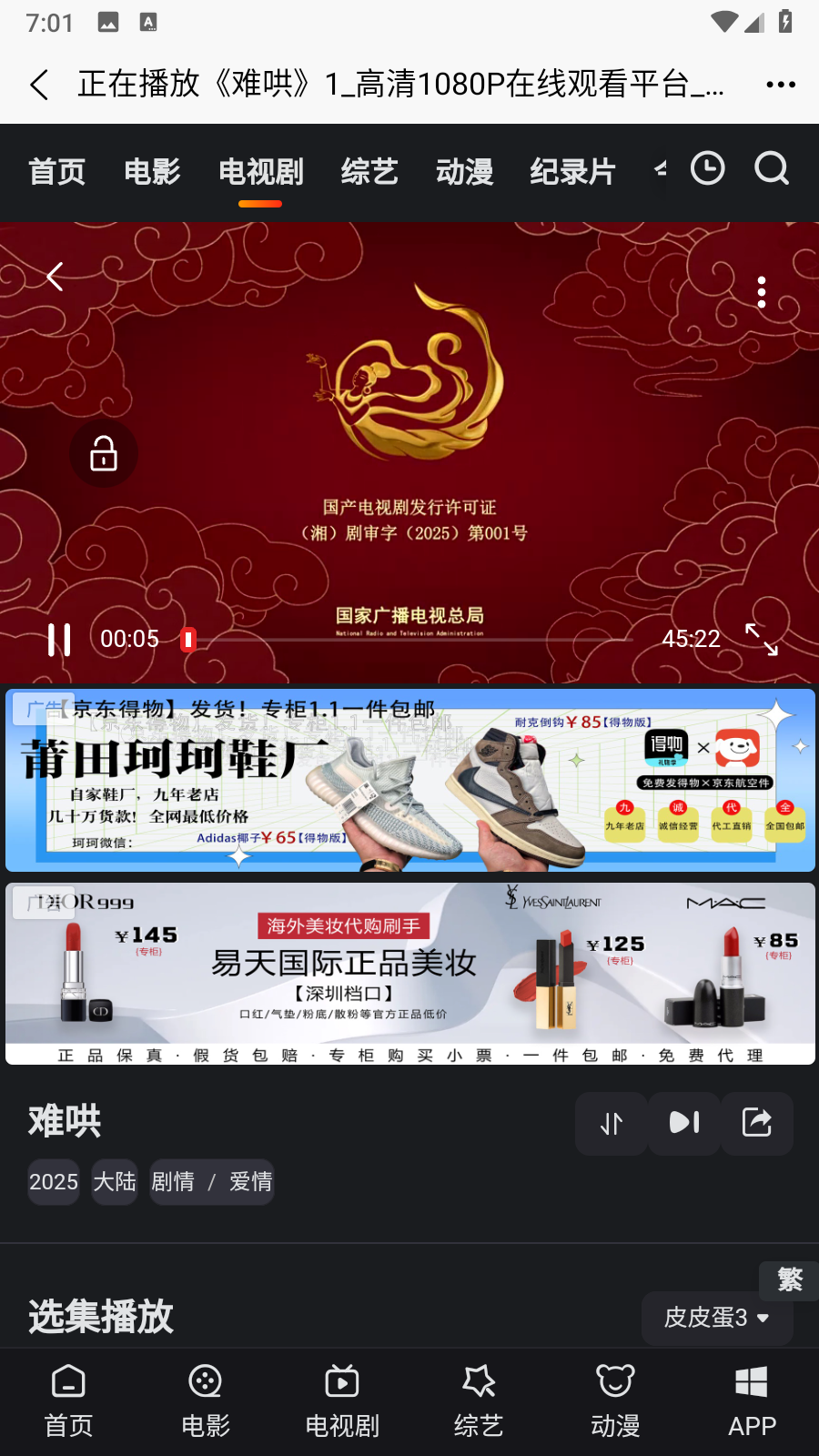Enter fullscreen video mode
The image size is (819, 1456).
coord(762,639)
